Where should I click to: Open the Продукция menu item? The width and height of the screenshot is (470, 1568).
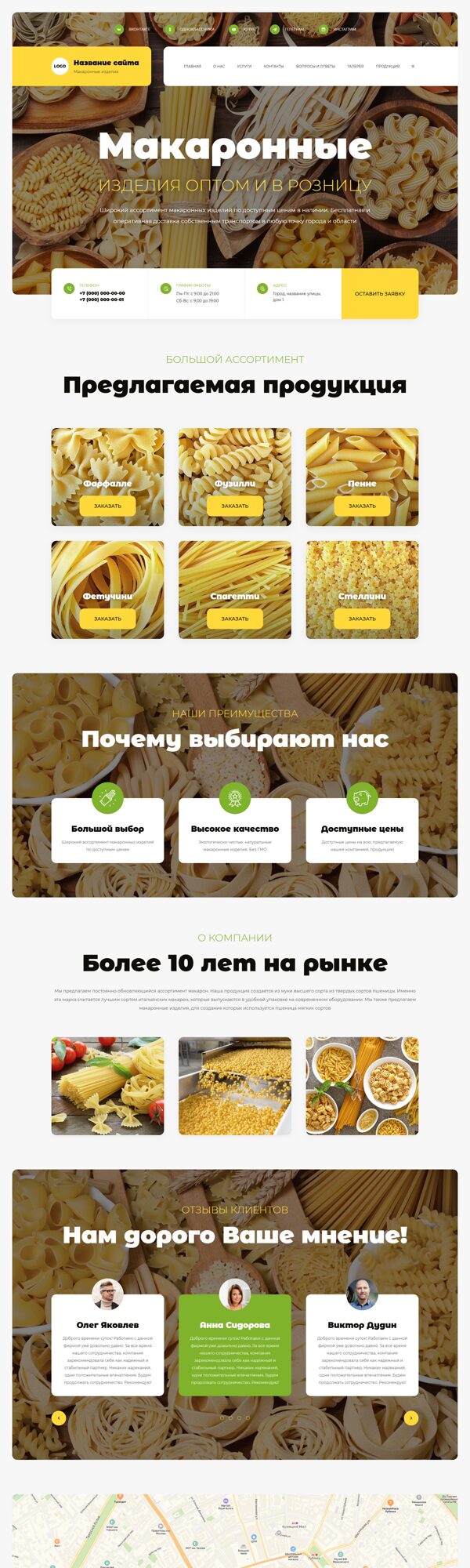click(388, 67)
